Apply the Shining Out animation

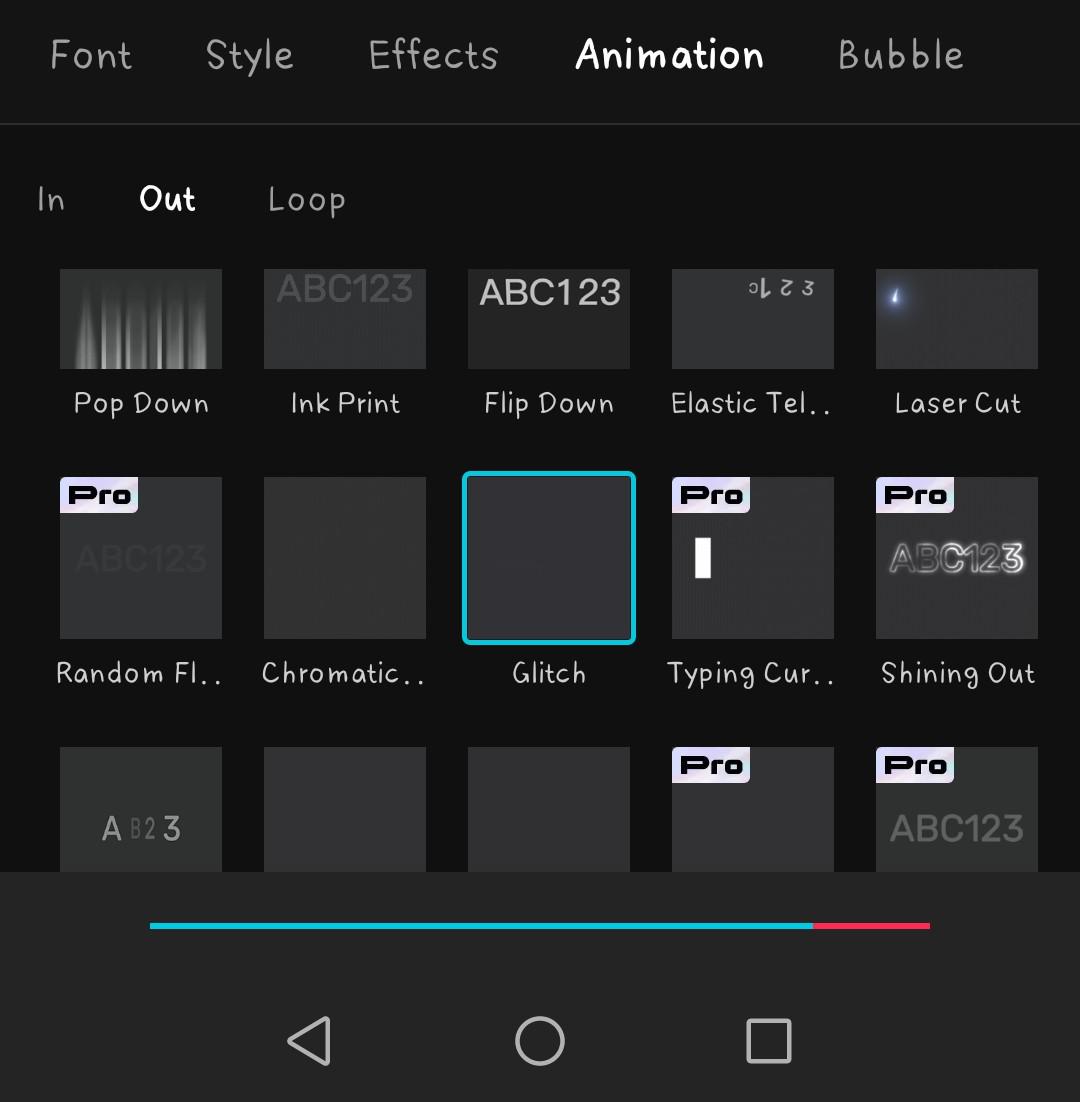coord(957,558)
